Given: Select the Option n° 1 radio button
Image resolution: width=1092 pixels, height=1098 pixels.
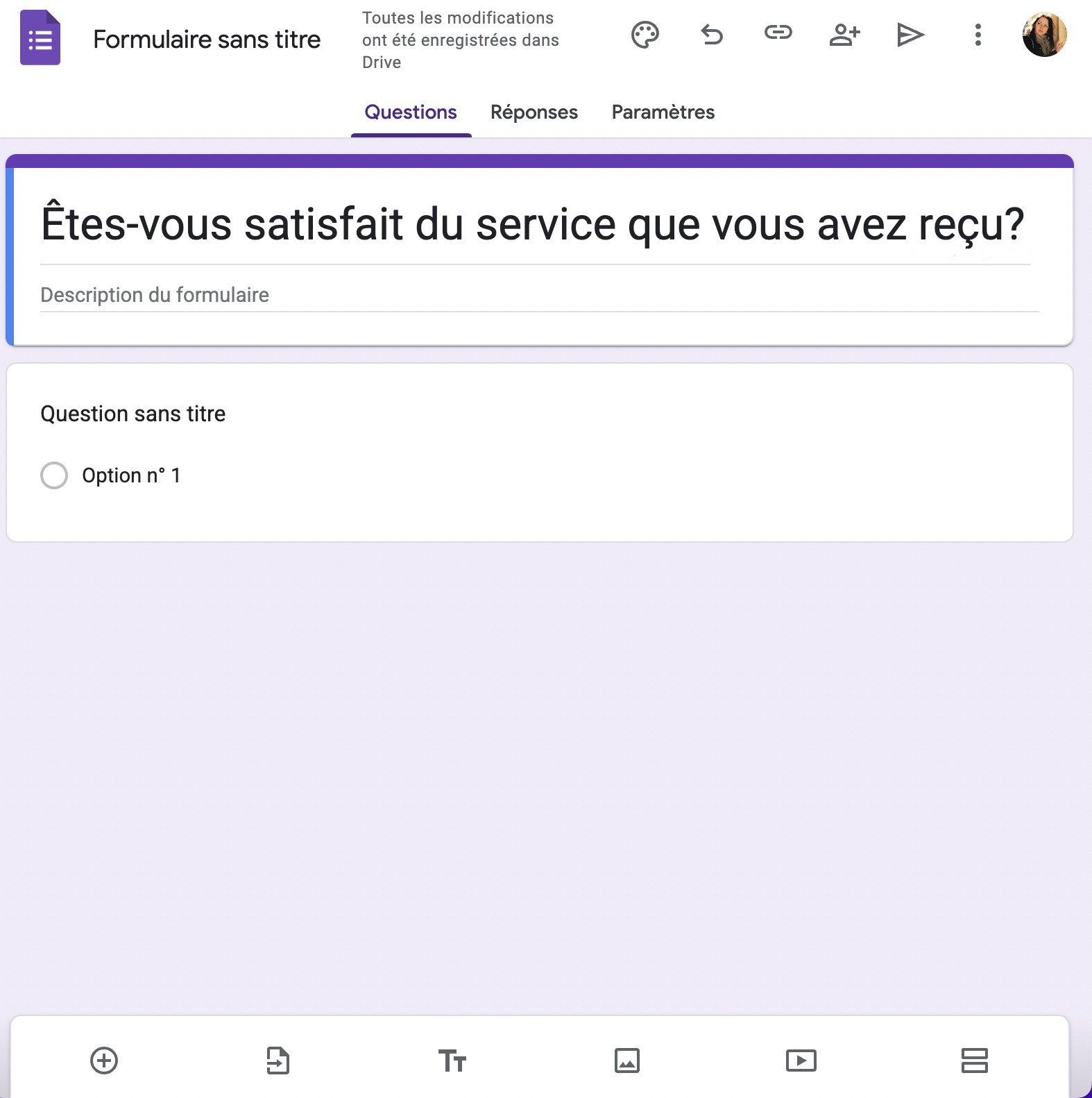Looking at the screenshot, I should [54, 475].
